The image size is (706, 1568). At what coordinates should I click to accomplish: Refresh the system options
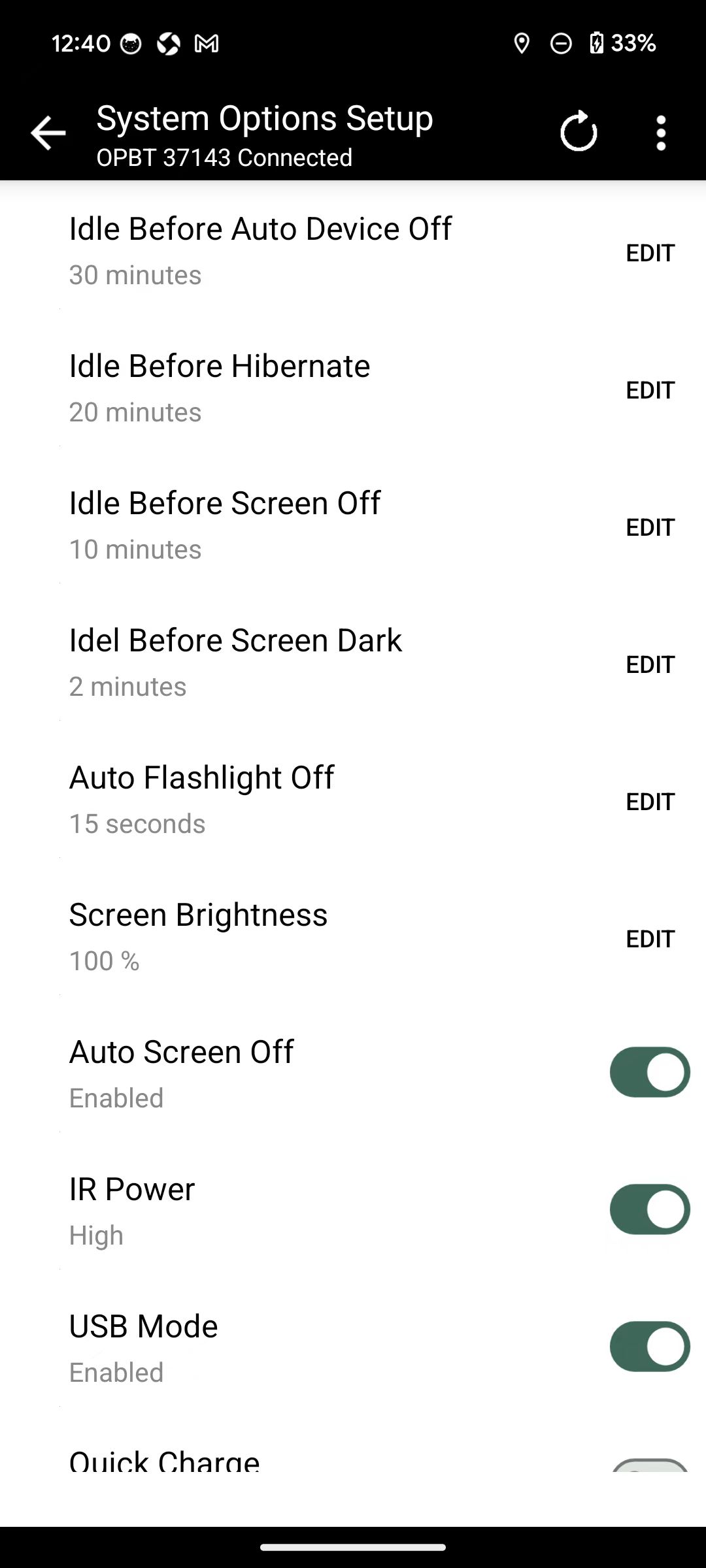(579, 133)
